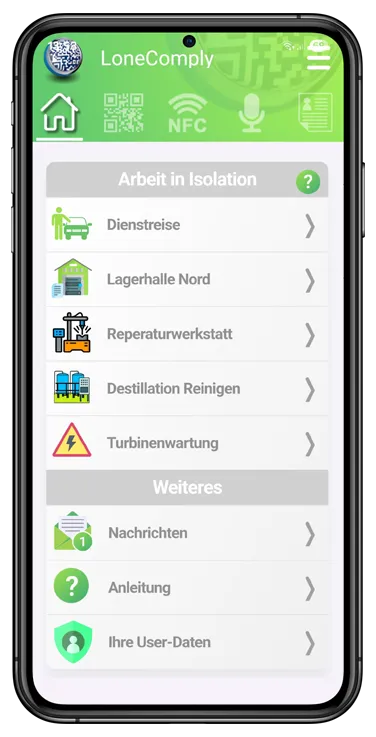Open the ID card document tab
Image resolution: width=376 pixels, height=737 pixels.
315,113
